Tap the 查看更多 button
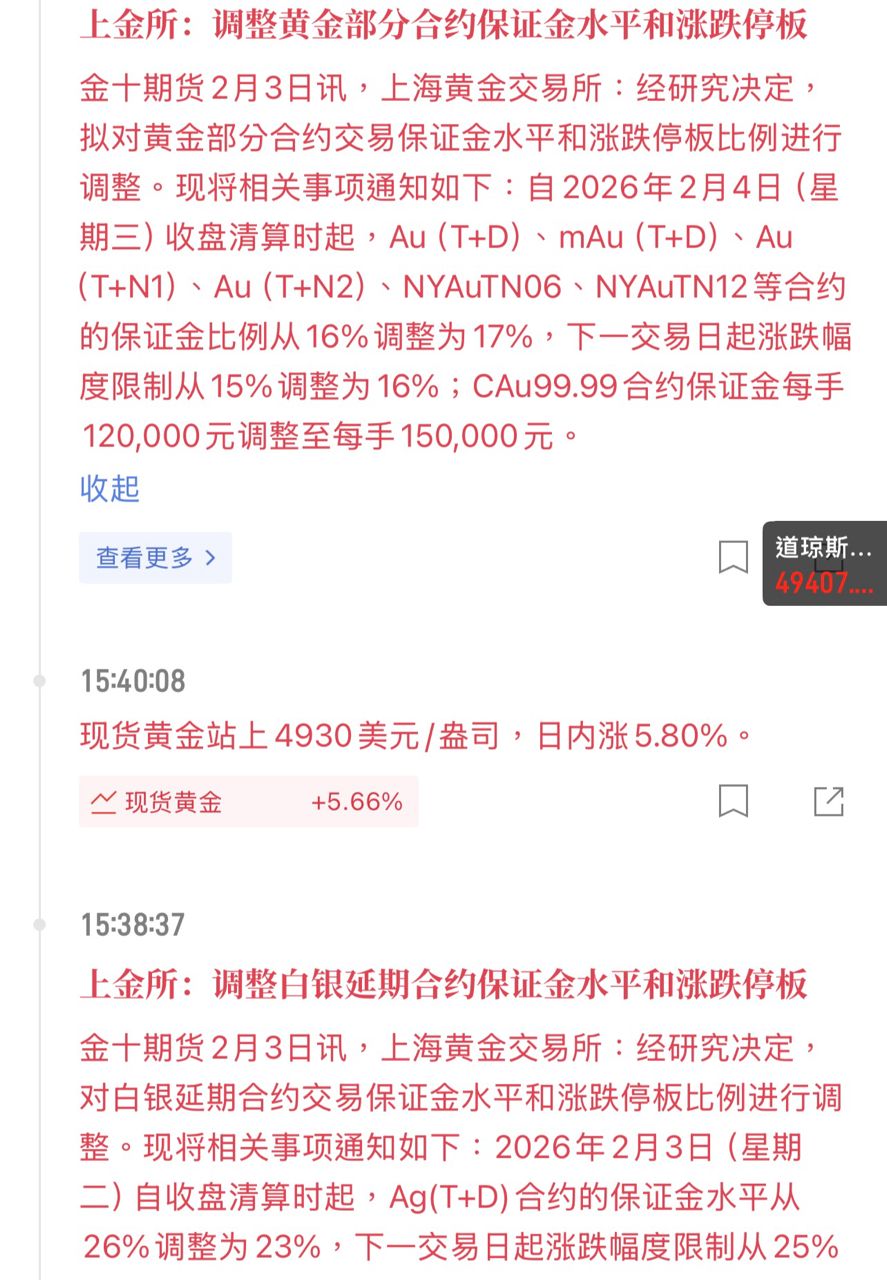887x1280 pixels. (155, 558)
